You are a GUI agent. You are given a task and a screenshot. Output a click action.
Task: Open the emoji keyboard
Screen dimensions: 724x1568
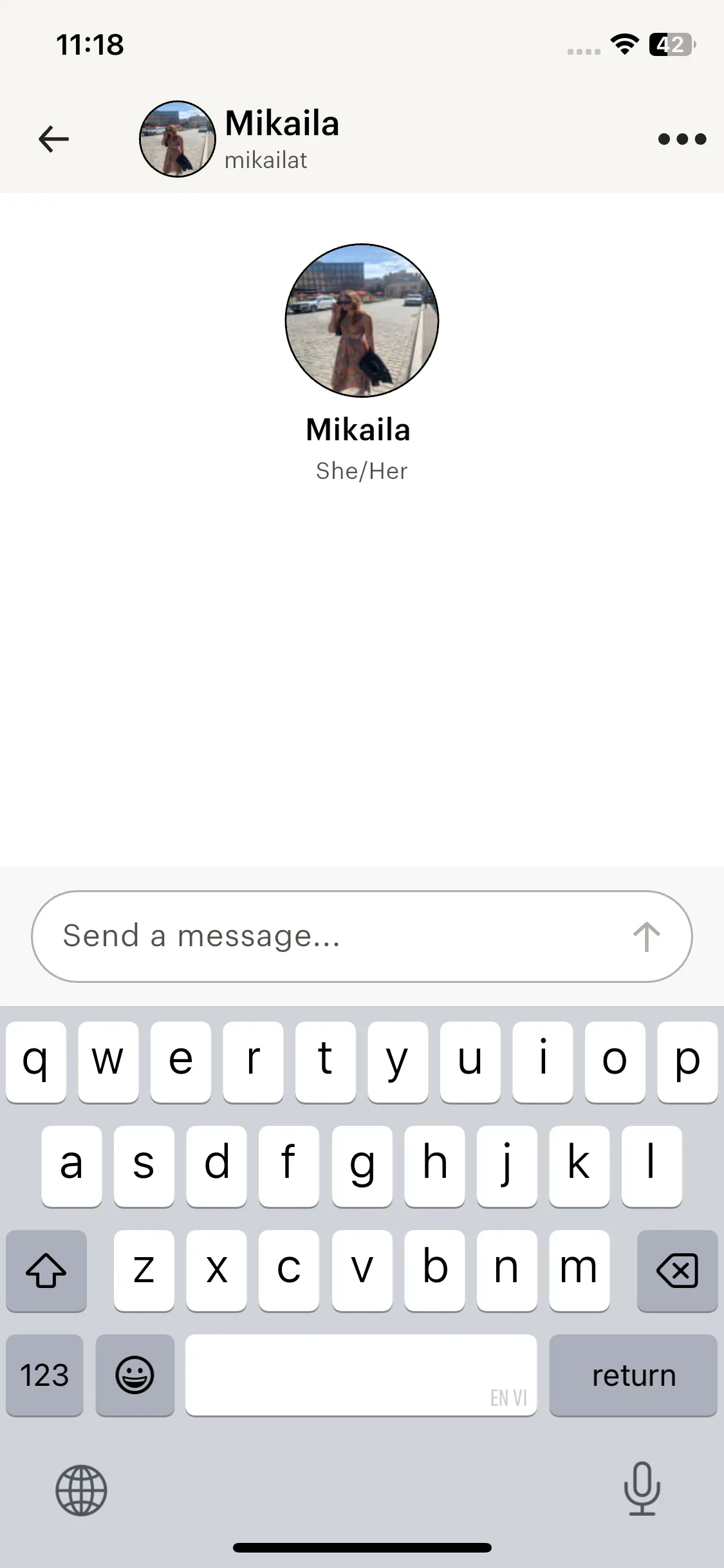(x=135, y=1375)
